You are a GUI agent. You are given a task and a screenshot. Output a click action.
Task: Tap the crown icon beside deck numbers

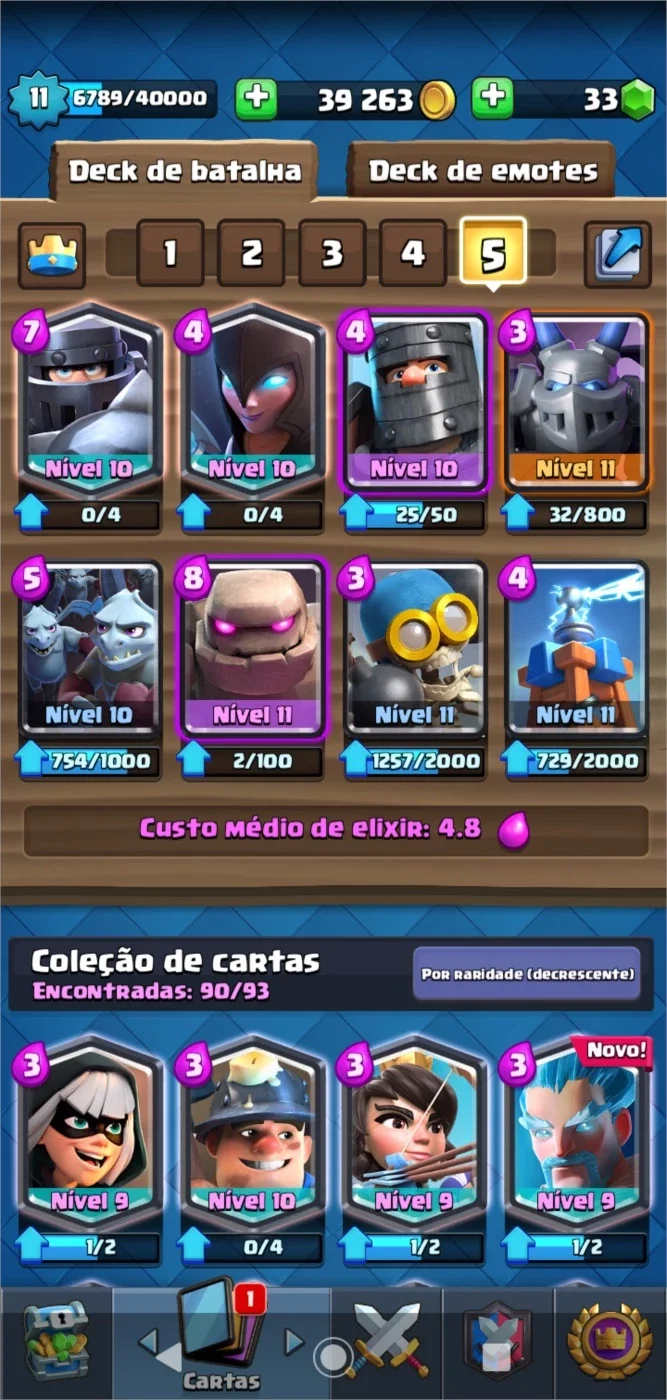52,254
